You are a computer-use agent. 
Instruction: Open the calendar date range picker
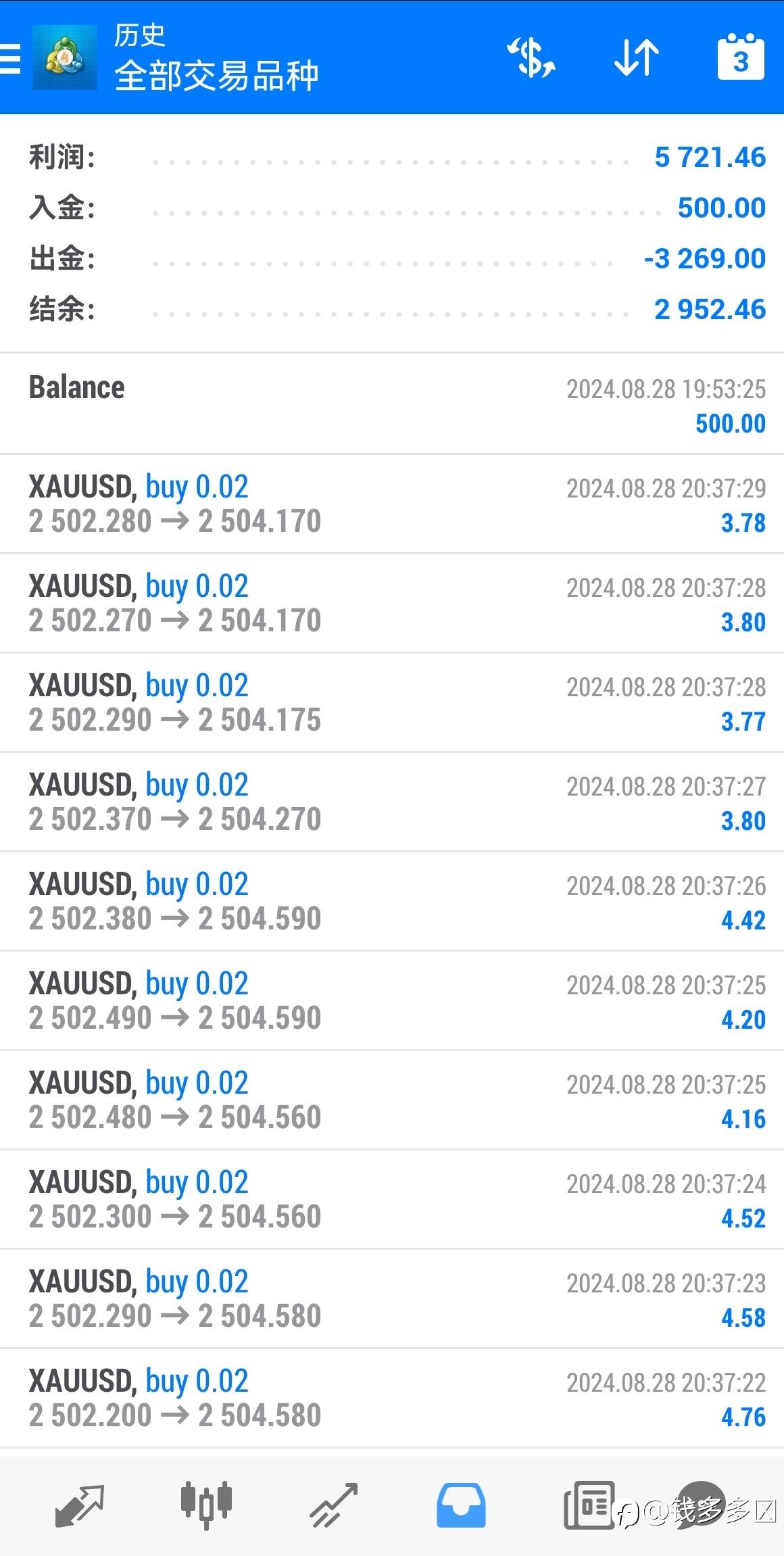coord(741,57)
